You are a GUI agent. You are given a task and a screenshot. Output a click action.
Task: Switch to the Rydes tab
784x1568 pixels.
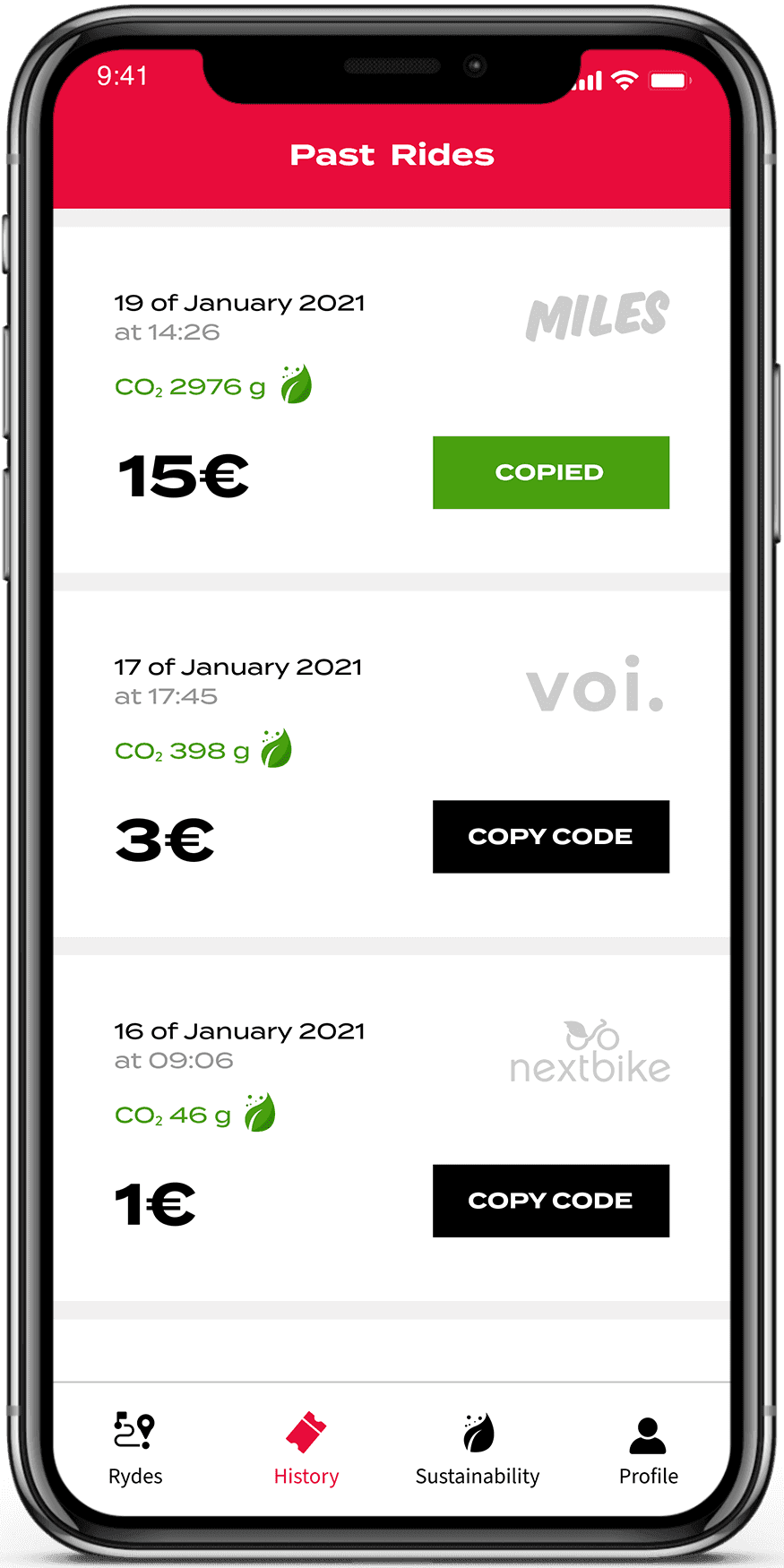tap(135, 1448)
